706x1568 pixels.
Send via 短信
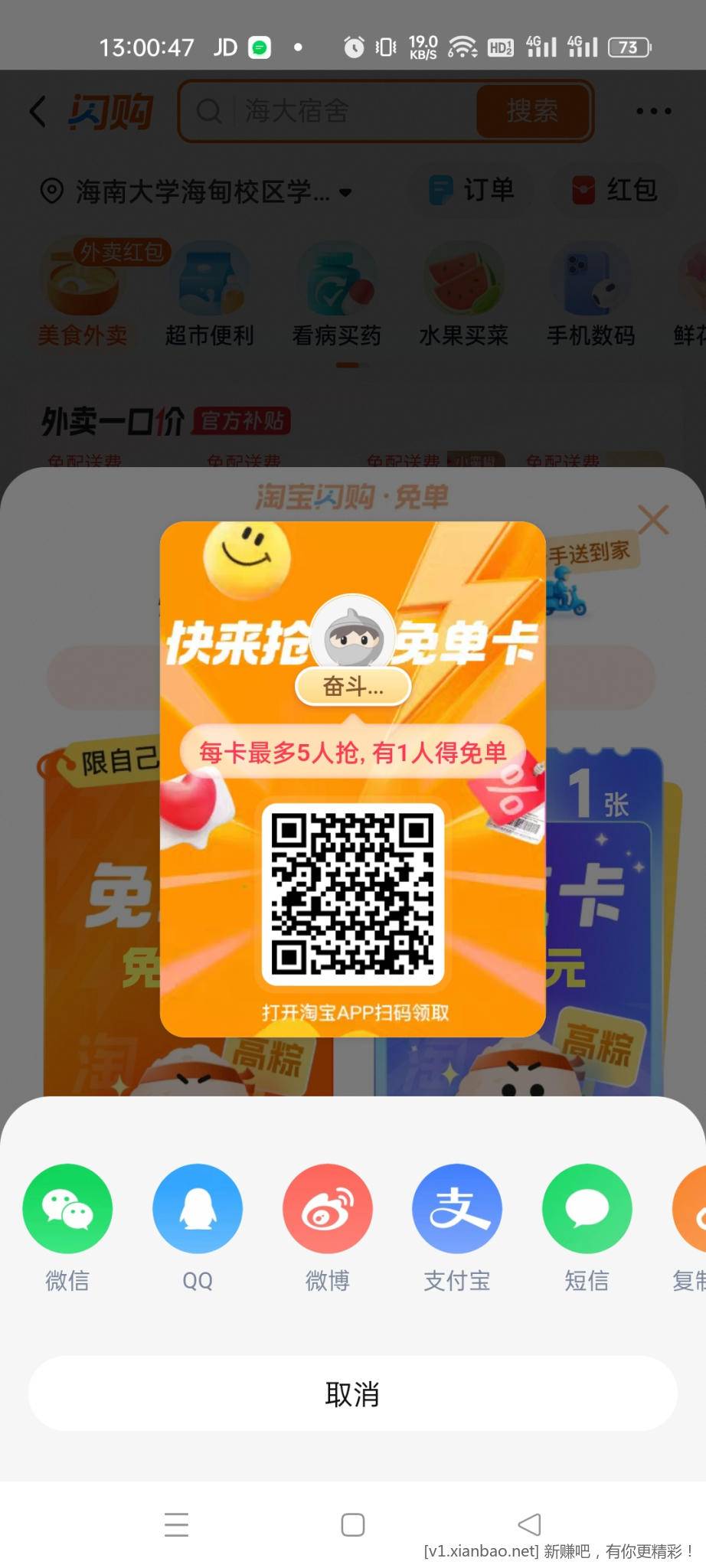click(587, 1209)
